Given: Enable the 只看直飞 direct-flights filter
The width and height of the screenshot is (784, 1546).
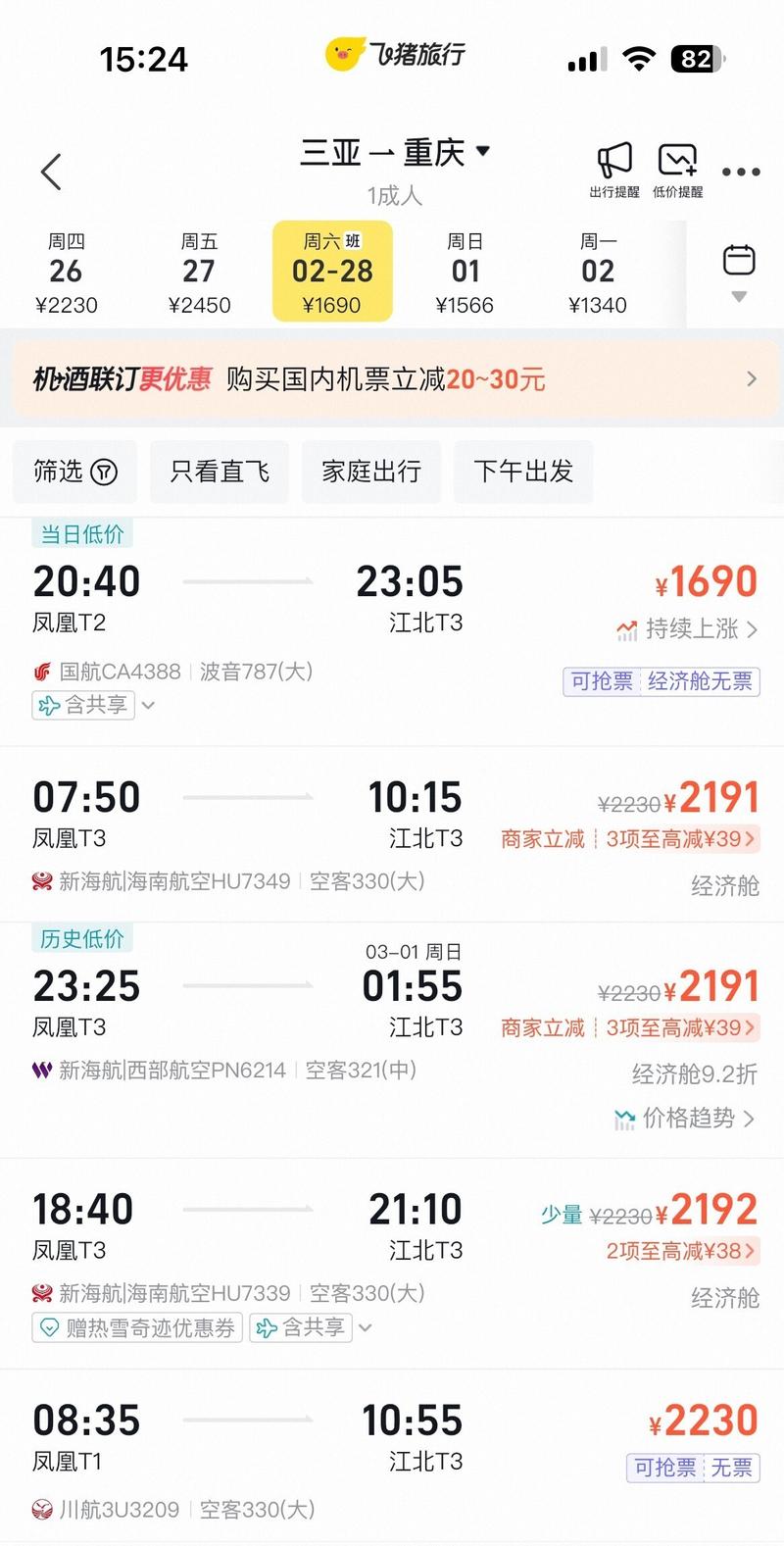Looking at the screenshot, I should coord(219,472).
